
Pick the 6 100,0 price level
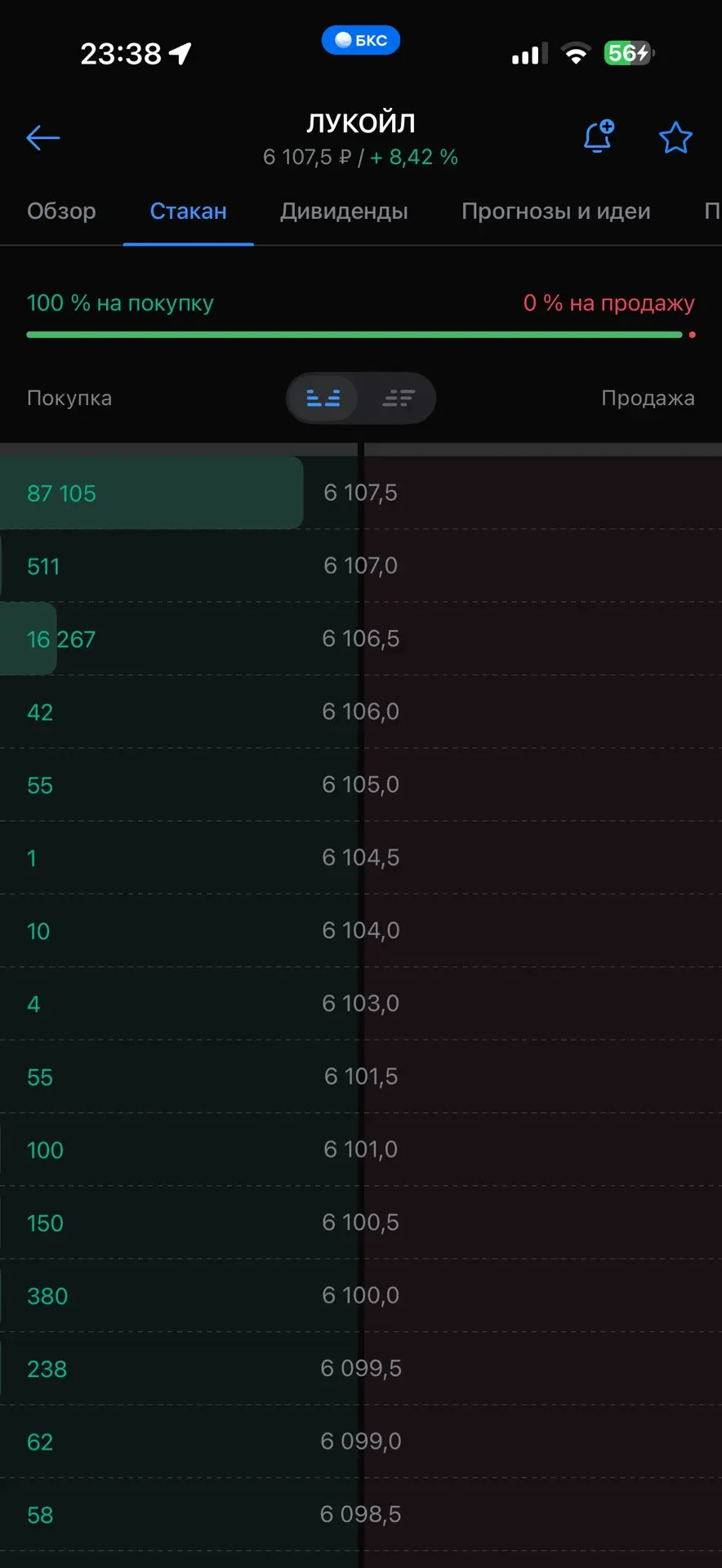pyautogui.click(x=361, y=1295)
